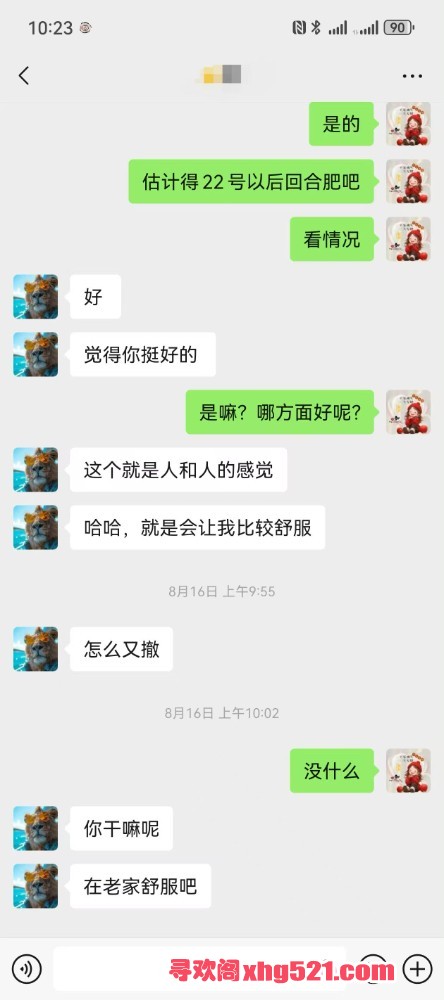This screenshot has height=1000, width=444.
Task: Go back to the chat list
Action: pyautogui.click(x=24, y=76)
